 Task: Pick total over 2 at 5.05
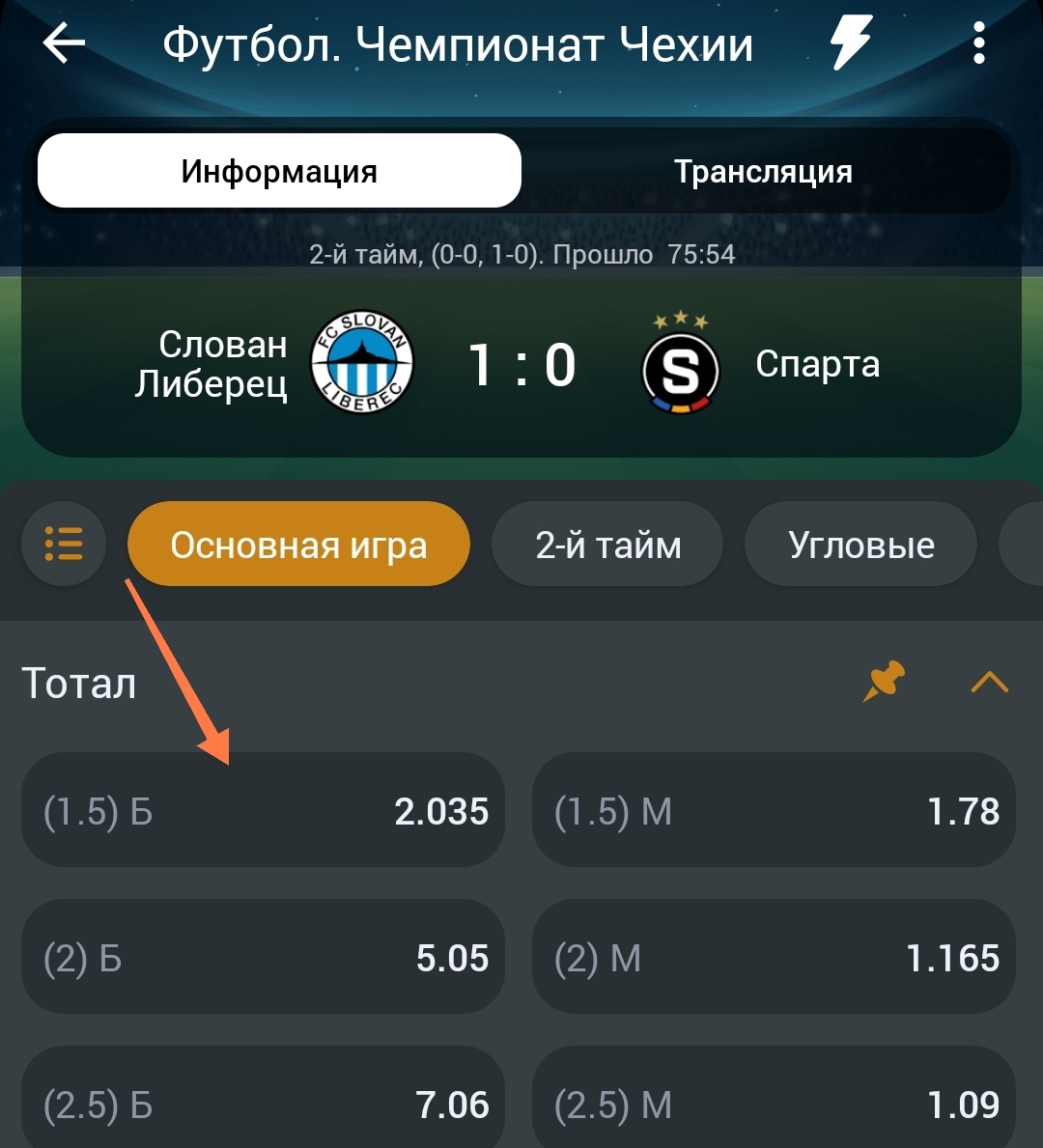(x=263, y=957)
